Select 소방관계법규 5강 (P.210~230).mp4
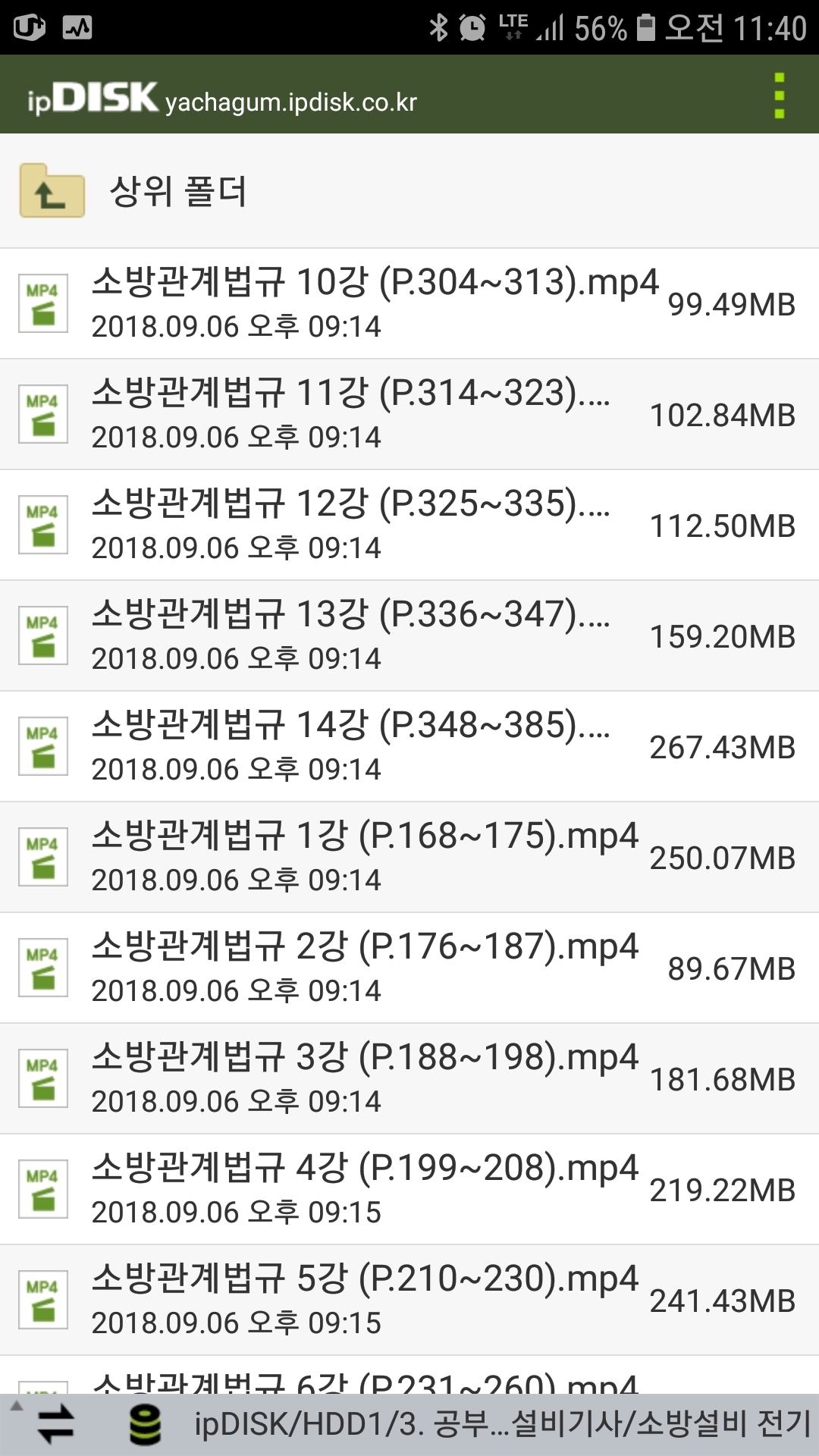 point(409,1300)
